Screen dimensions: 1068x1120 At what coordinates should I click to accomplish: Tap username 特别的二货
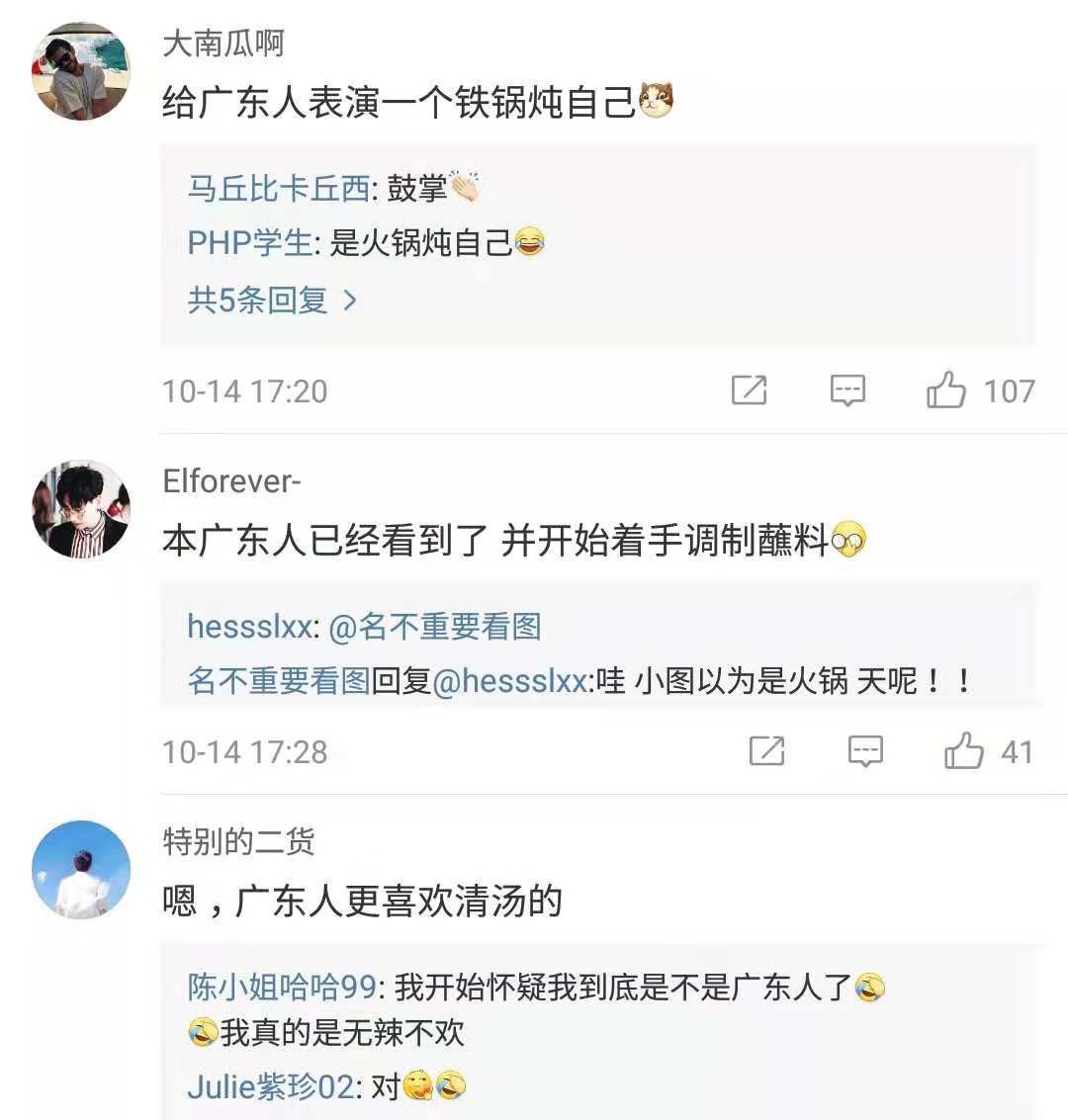(238, 841)
